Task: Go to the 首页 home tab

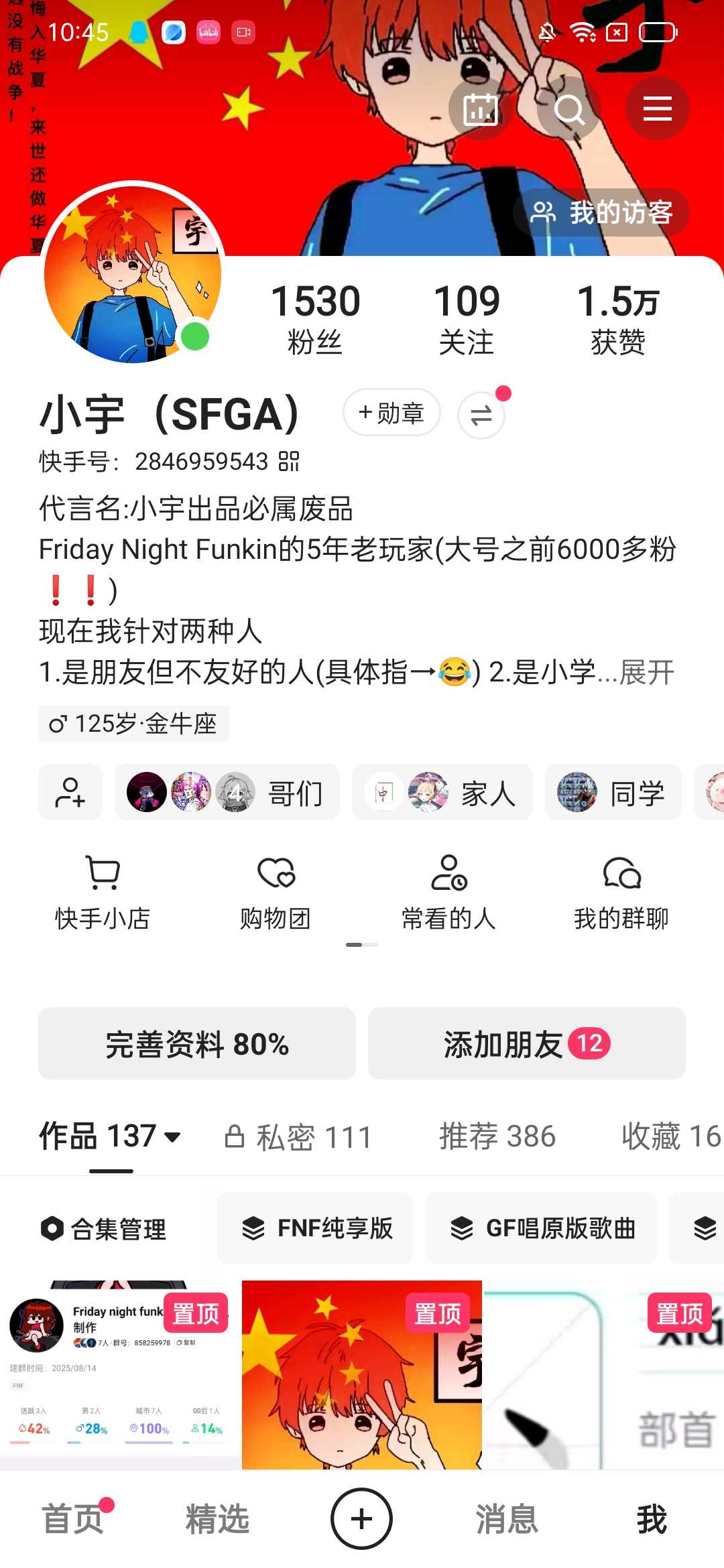Action: pos(72,1518)
